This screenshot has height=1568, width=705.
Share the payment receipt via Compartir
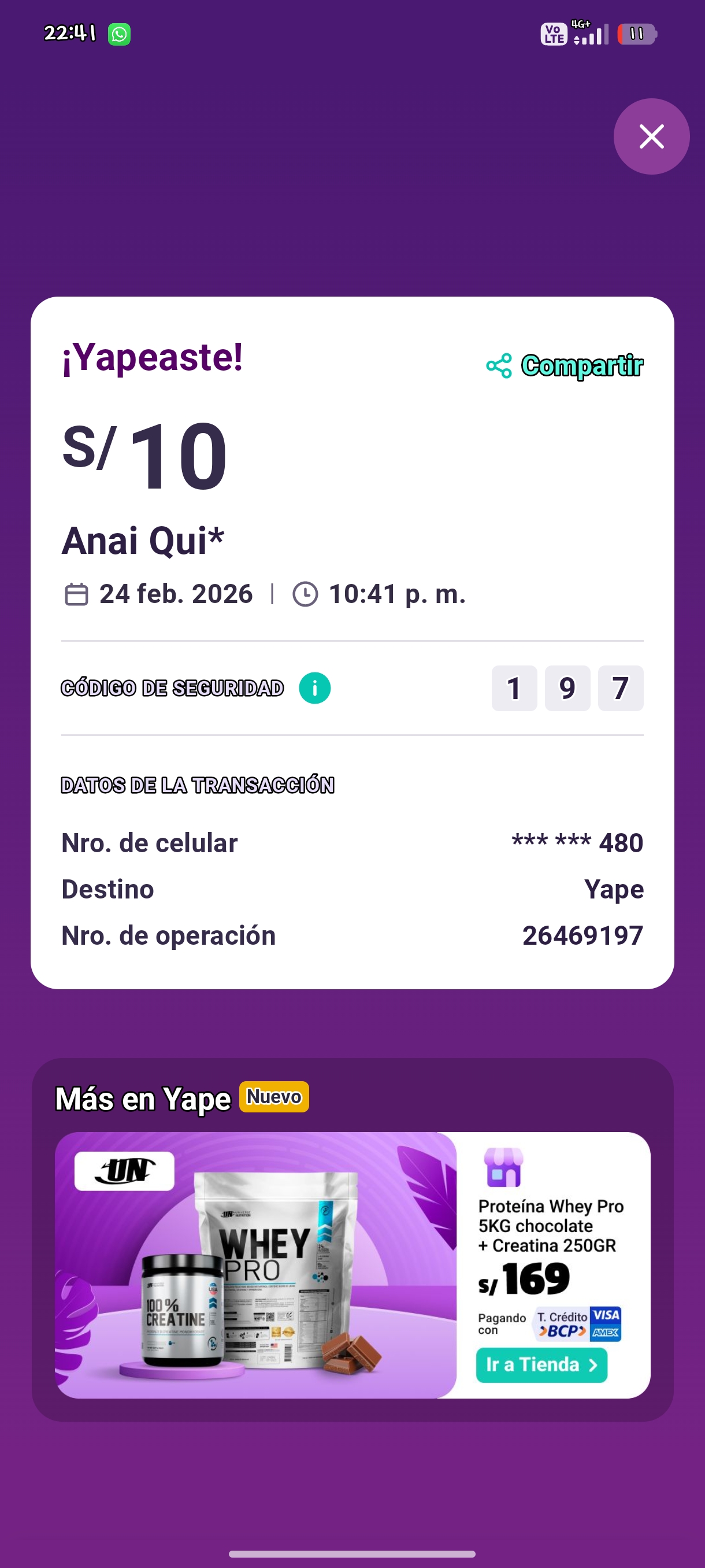pyautogui.click(x=565, y=366)
